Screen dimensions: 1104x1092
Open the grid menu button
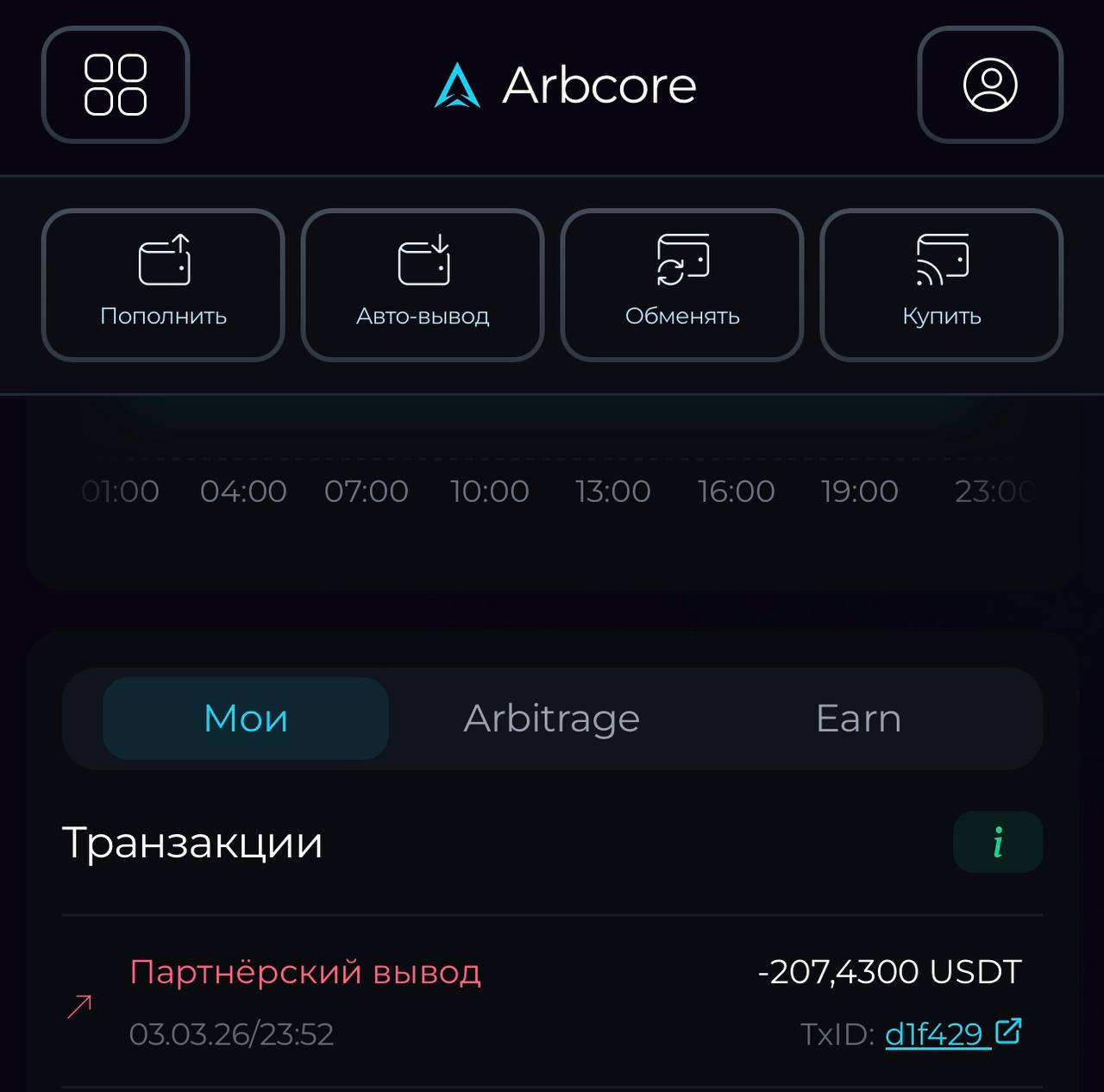tap(116, 85)
